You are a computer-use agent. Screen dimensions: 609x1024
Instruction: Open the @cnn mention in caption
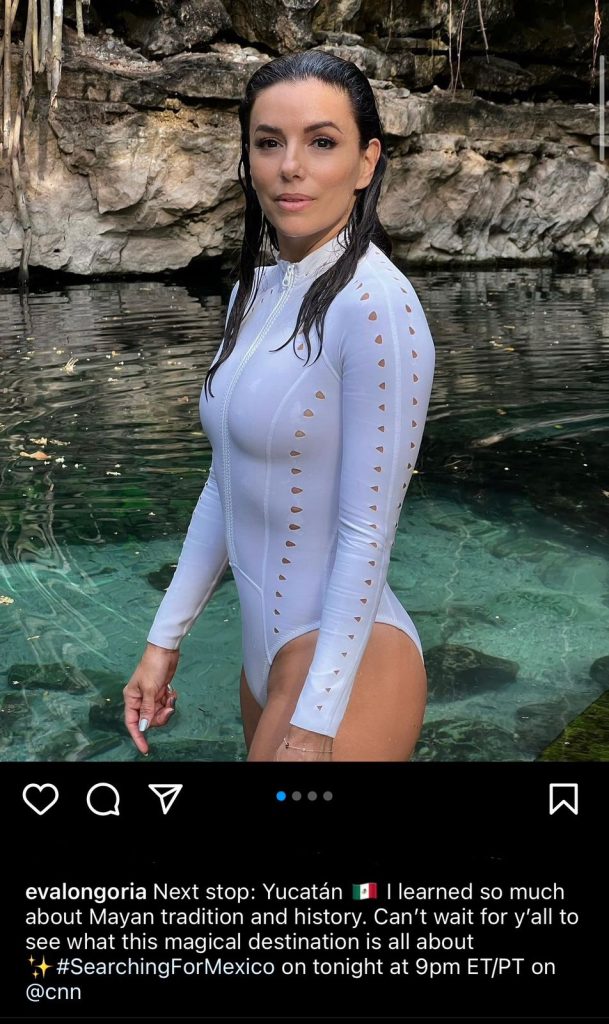pyautogui.click(x=53, y=992)
